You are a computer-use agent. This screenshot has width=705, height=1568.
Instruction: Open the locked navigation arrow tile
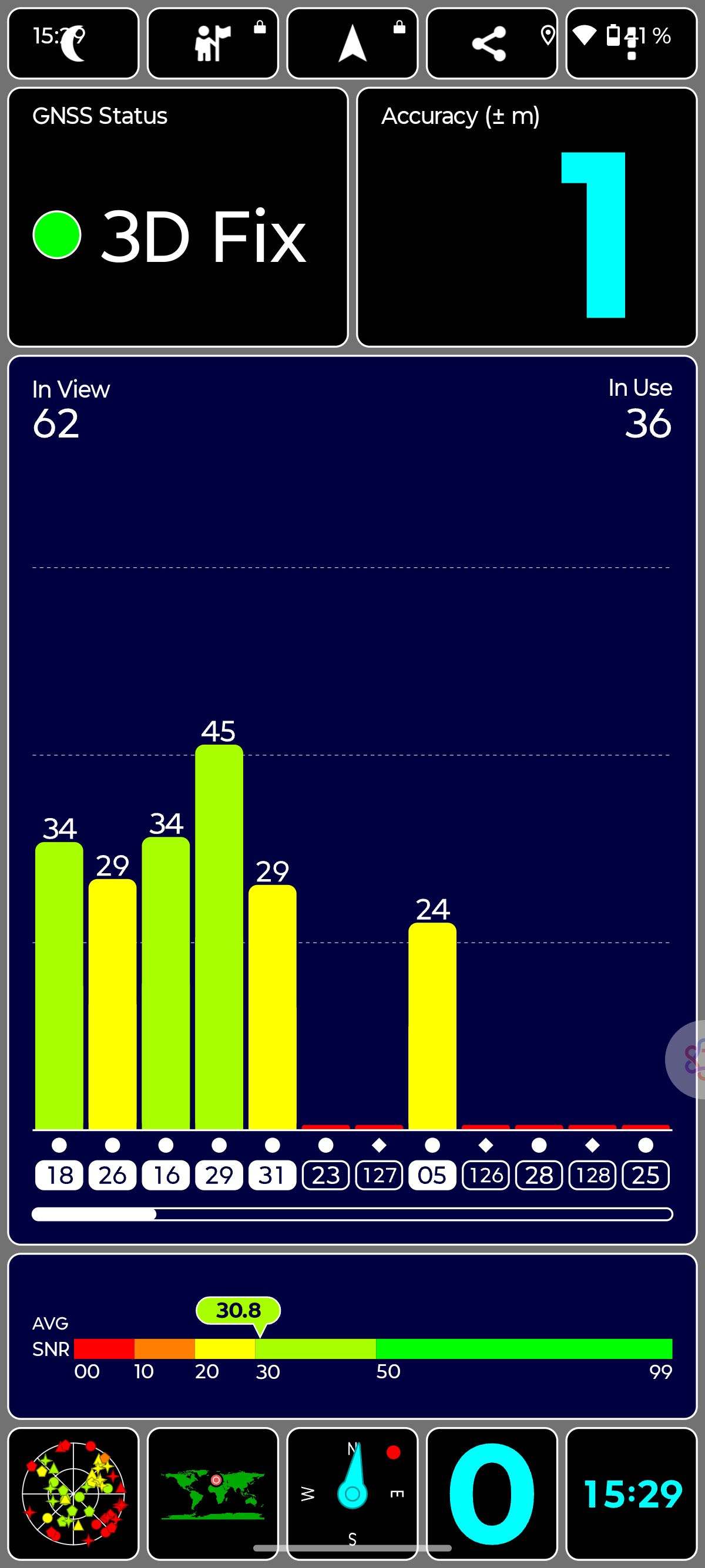tap(352, 44)
